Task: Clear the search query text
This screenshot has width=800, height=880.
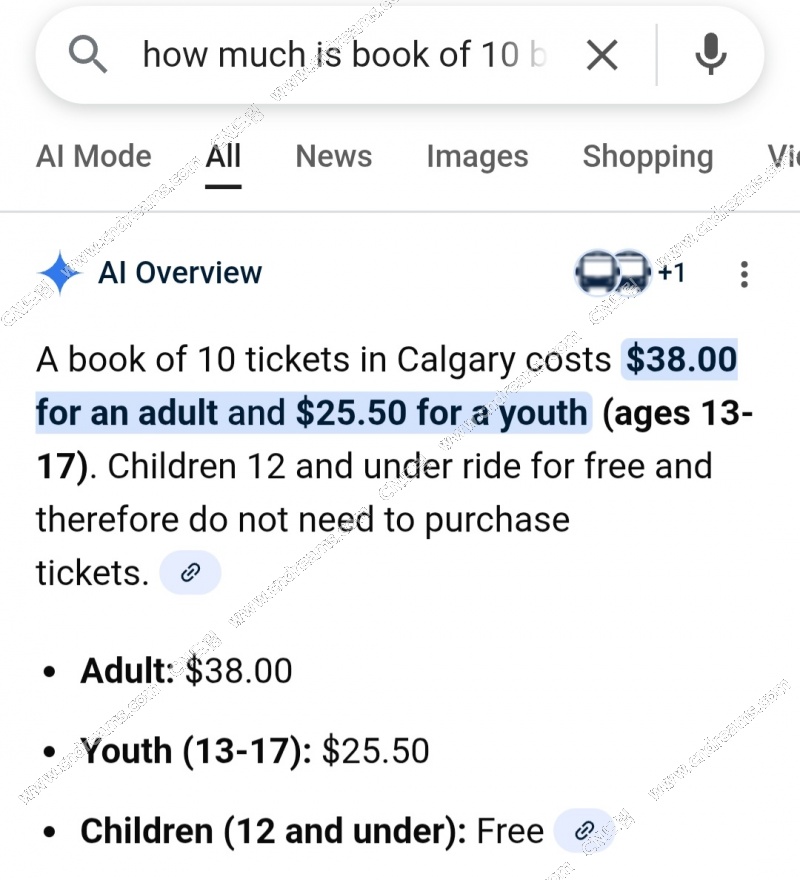Action: [x=602, y=56]
